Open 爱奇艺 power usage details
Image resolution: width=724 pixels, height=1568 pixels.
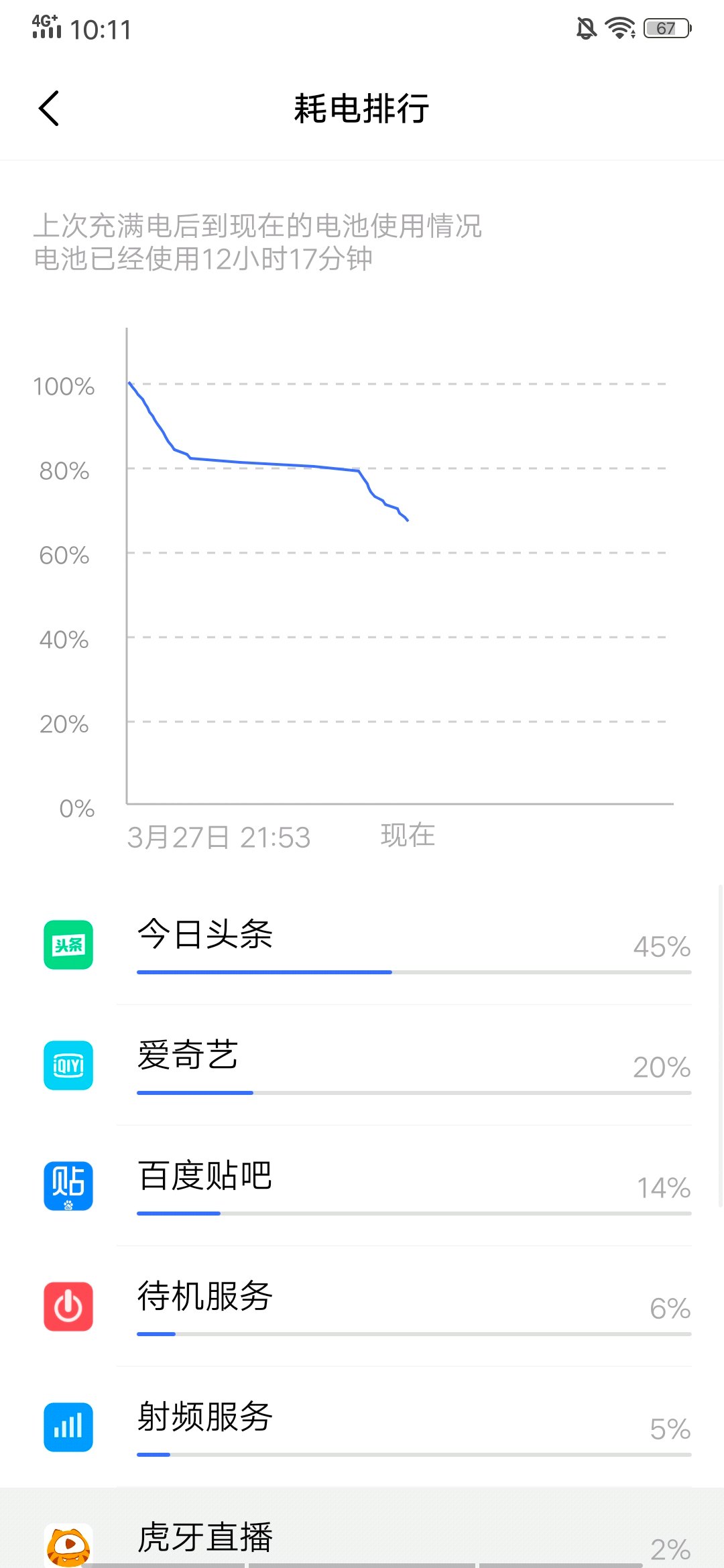pos(362,1065)
